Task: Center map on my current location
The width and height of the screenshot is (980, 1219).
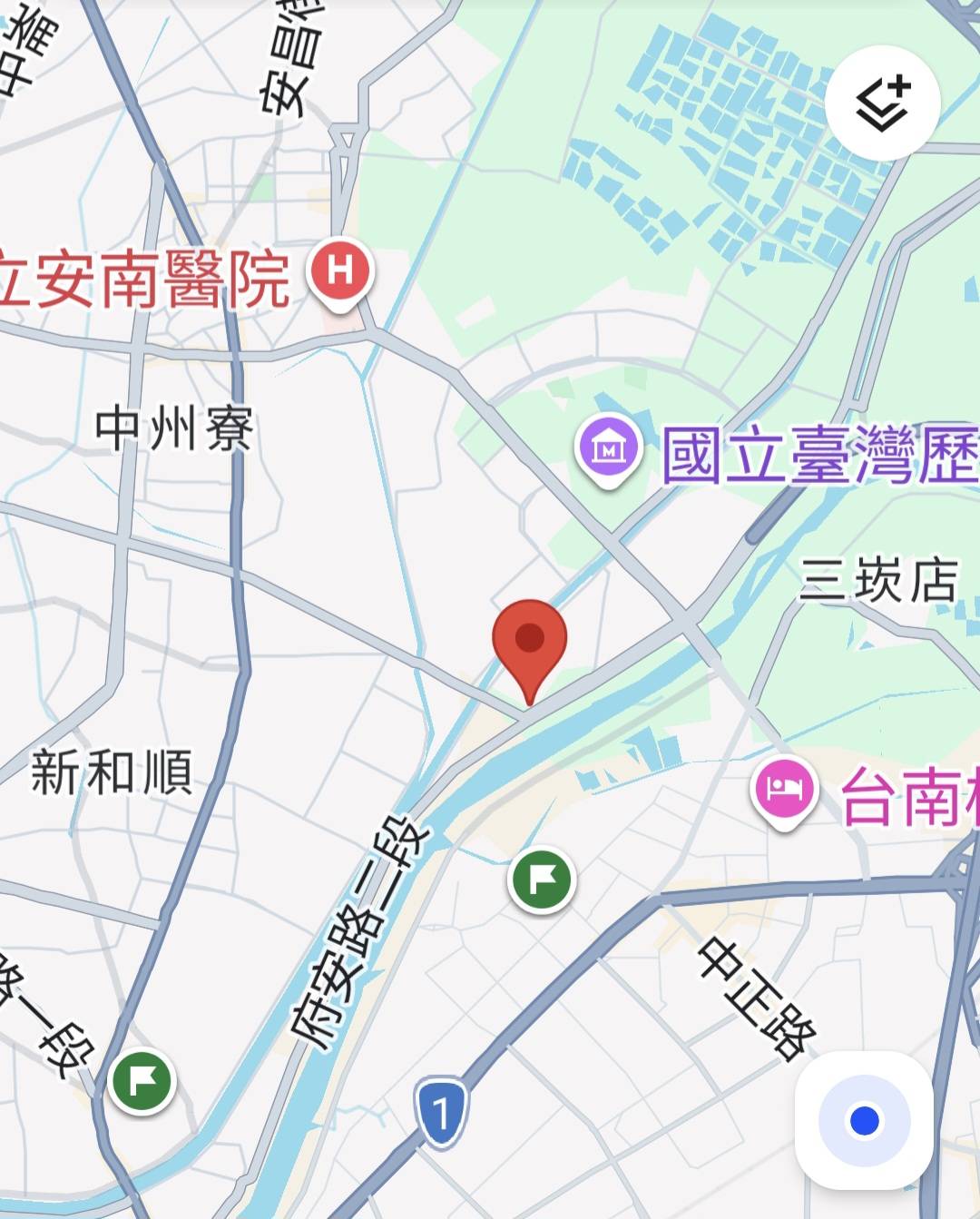Action: point(864,1120)
